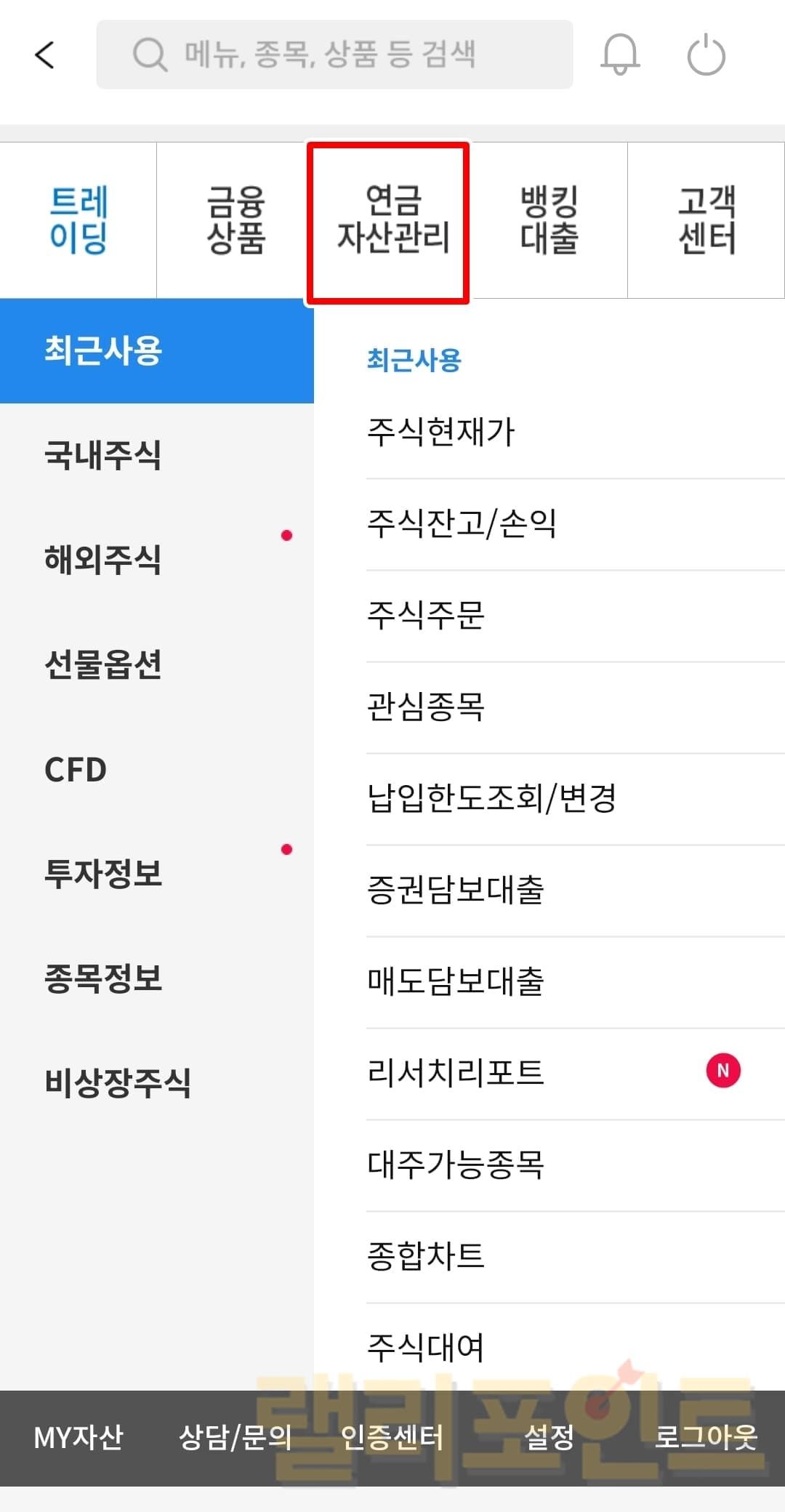The width and height of the screenshot is (785, 1512).
Task: Open the notifications bell
Action: tap(620, 55)
